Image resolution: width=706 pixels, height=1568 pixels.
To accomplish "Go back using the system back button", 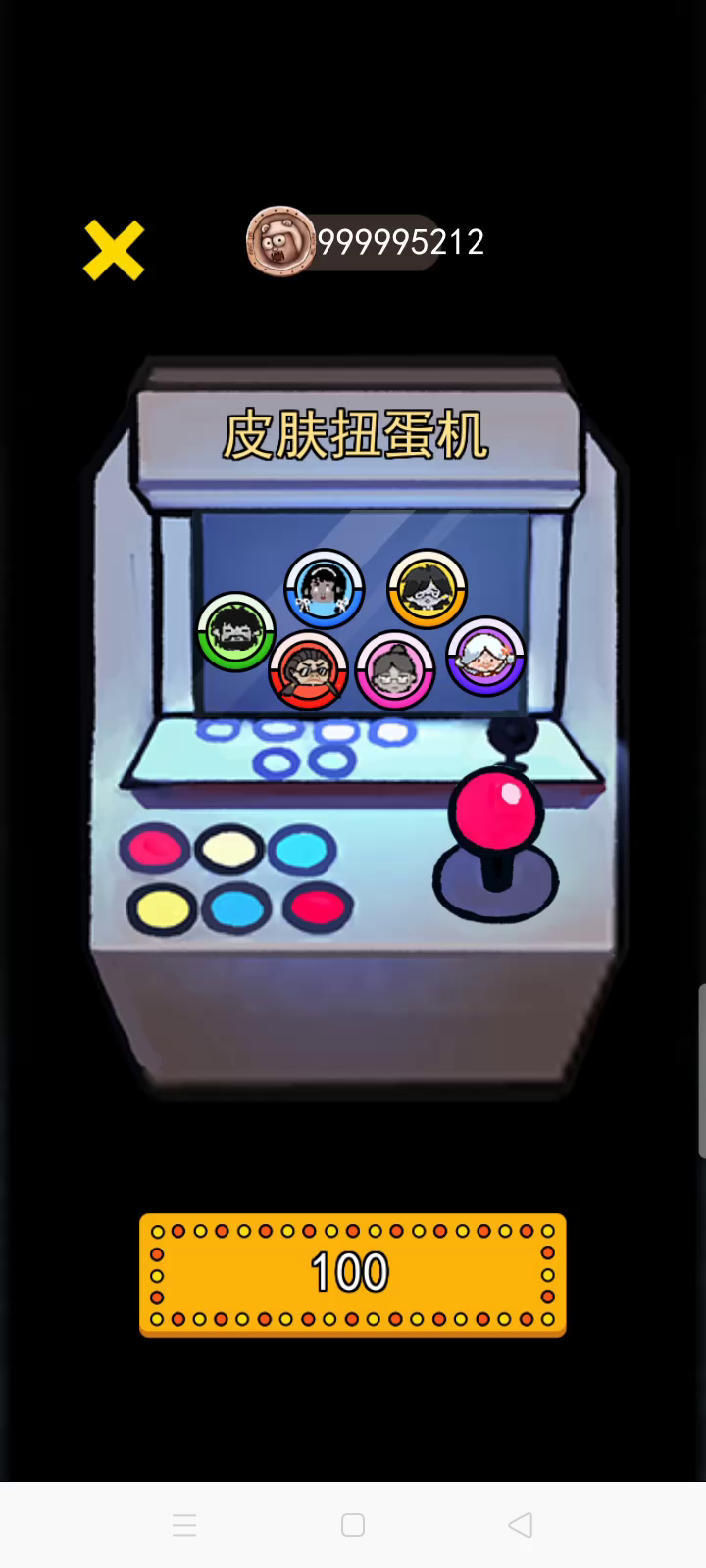I will pyautogui.click(x=521, y=1525).
